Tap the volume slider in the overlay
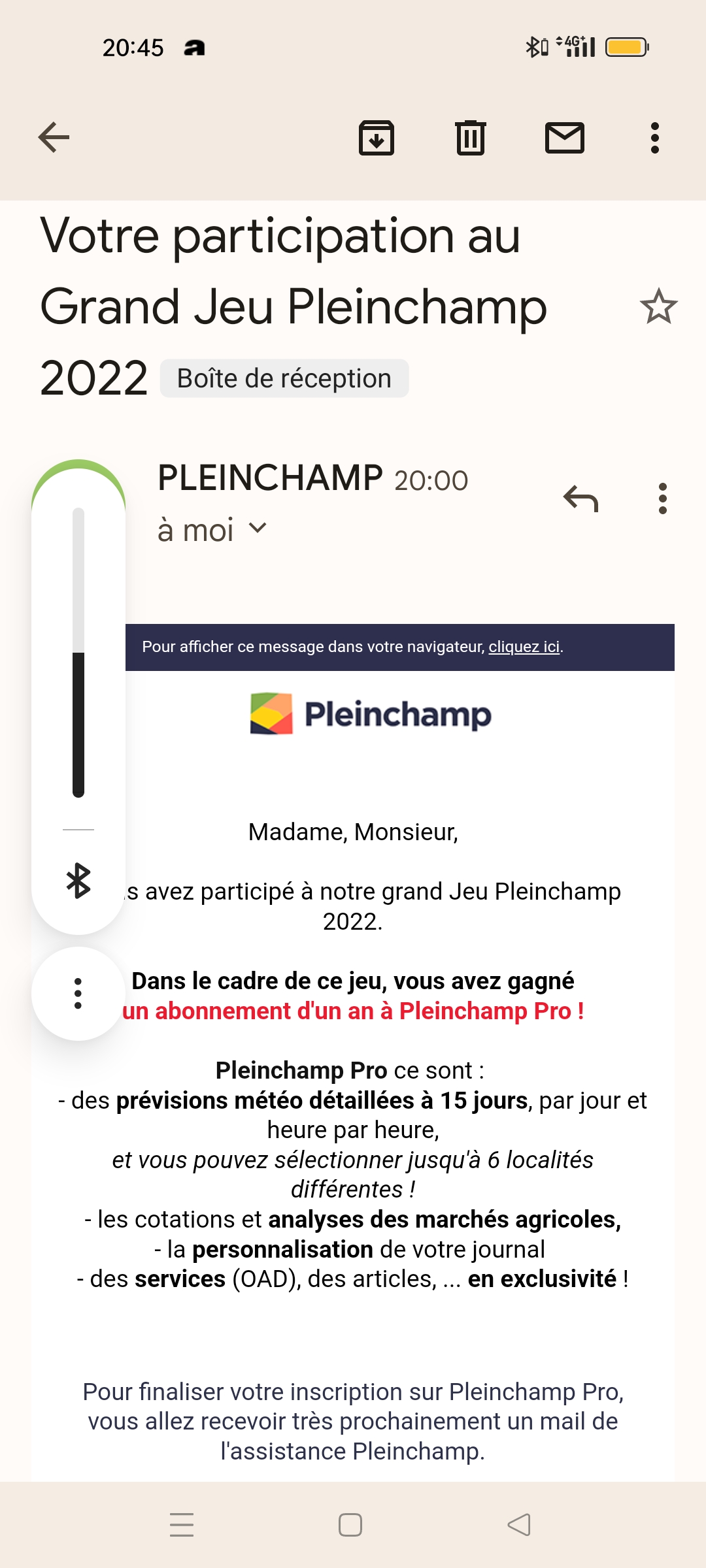The width and height of the screenshot is (706, 1568). pyautogui.click(x=78, y=653)
